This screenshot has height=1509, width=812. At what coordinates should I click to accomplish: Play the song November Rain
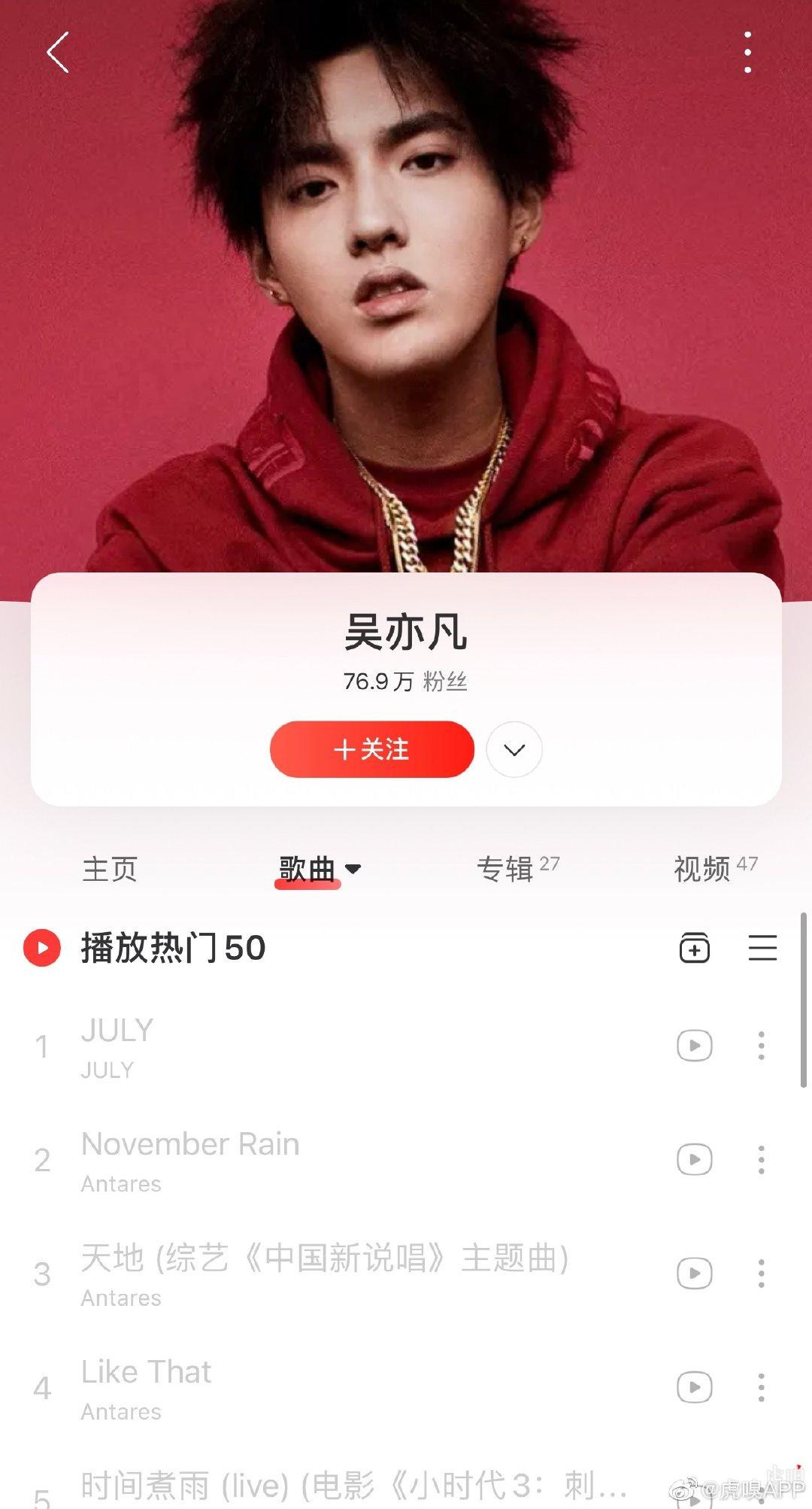[301, 1160]
